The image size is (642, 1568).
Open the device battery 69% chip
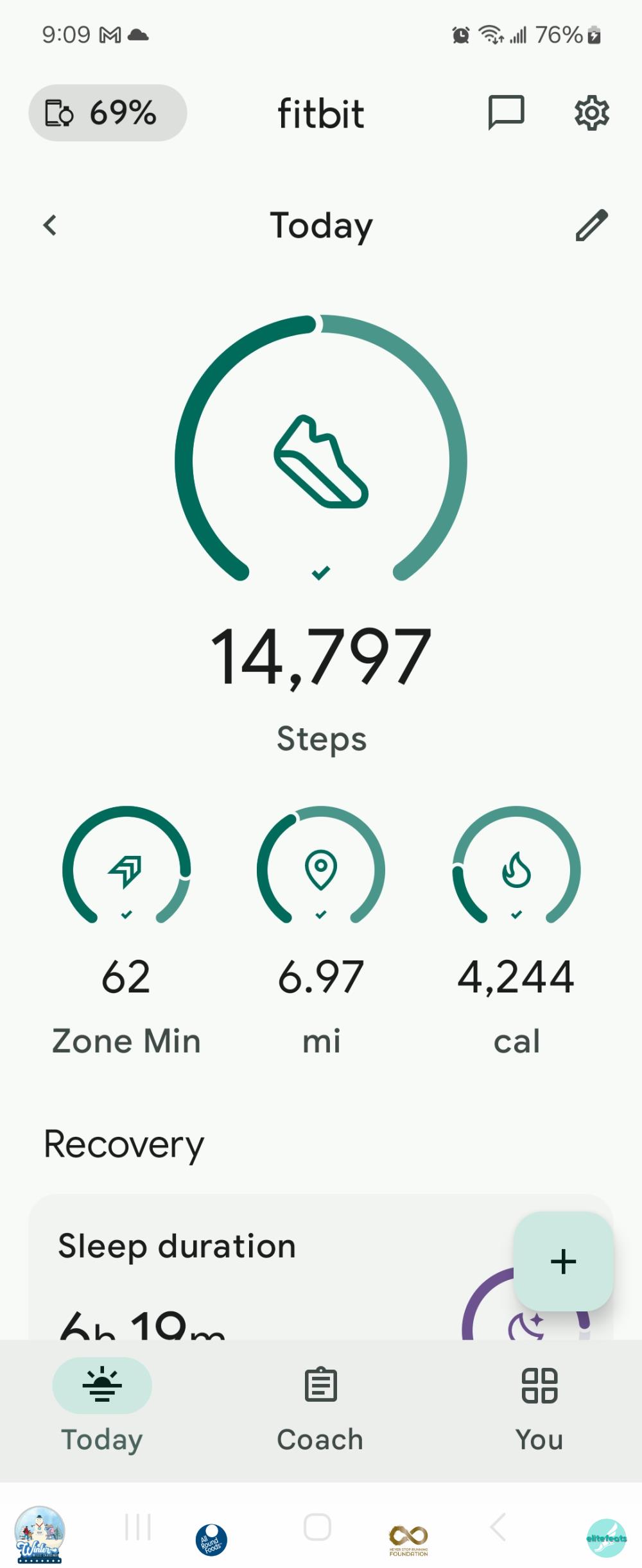pos(107,113)
